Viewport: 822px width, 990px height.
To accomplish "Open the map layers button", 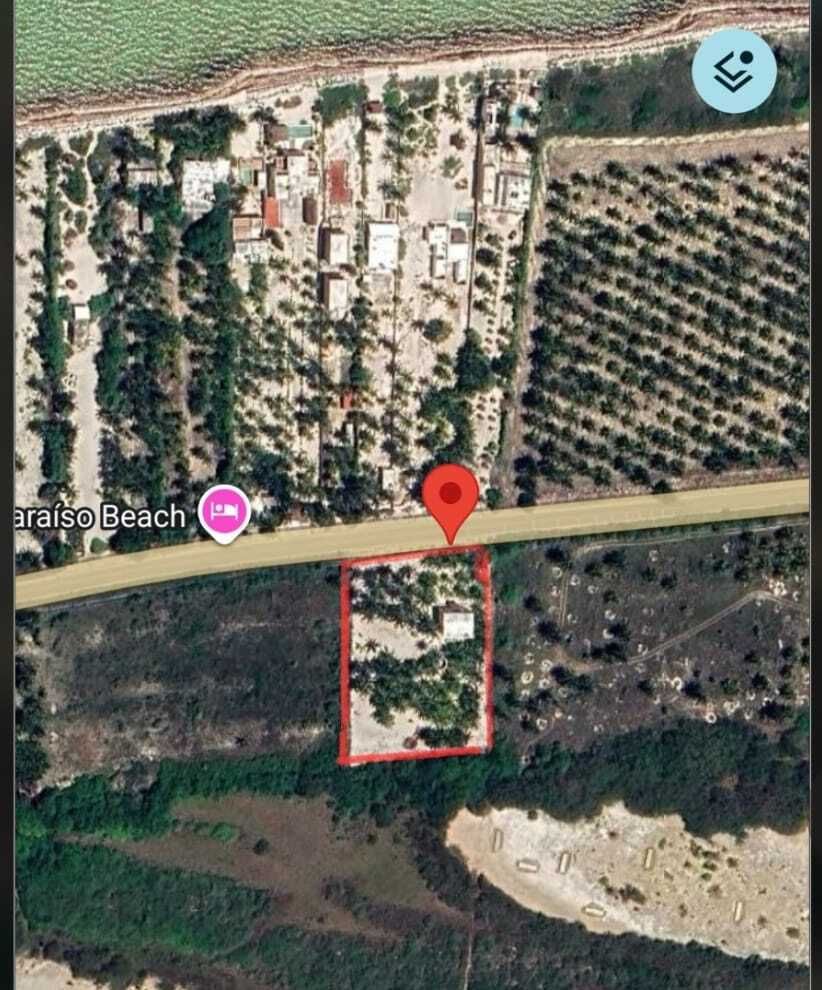I will (734, 70).
